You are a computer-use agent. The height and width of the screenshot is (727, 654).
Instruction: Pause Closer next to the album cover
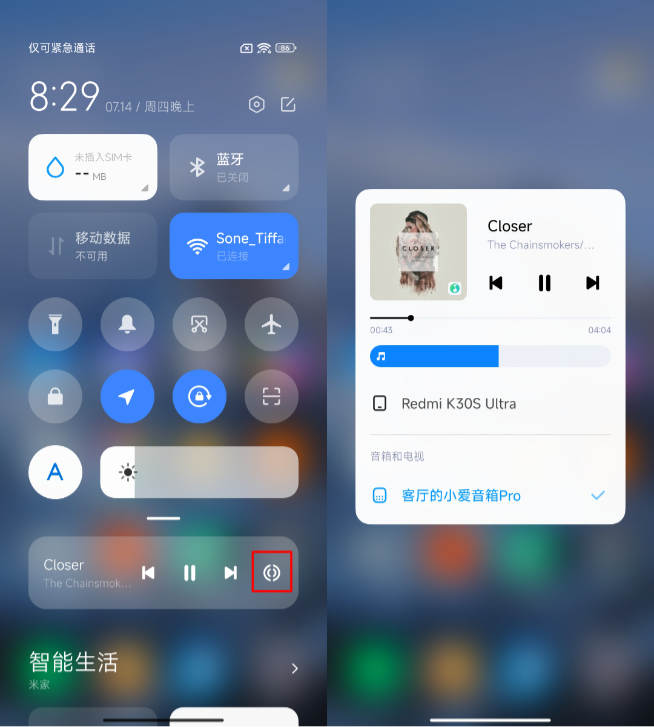(544, 283)
